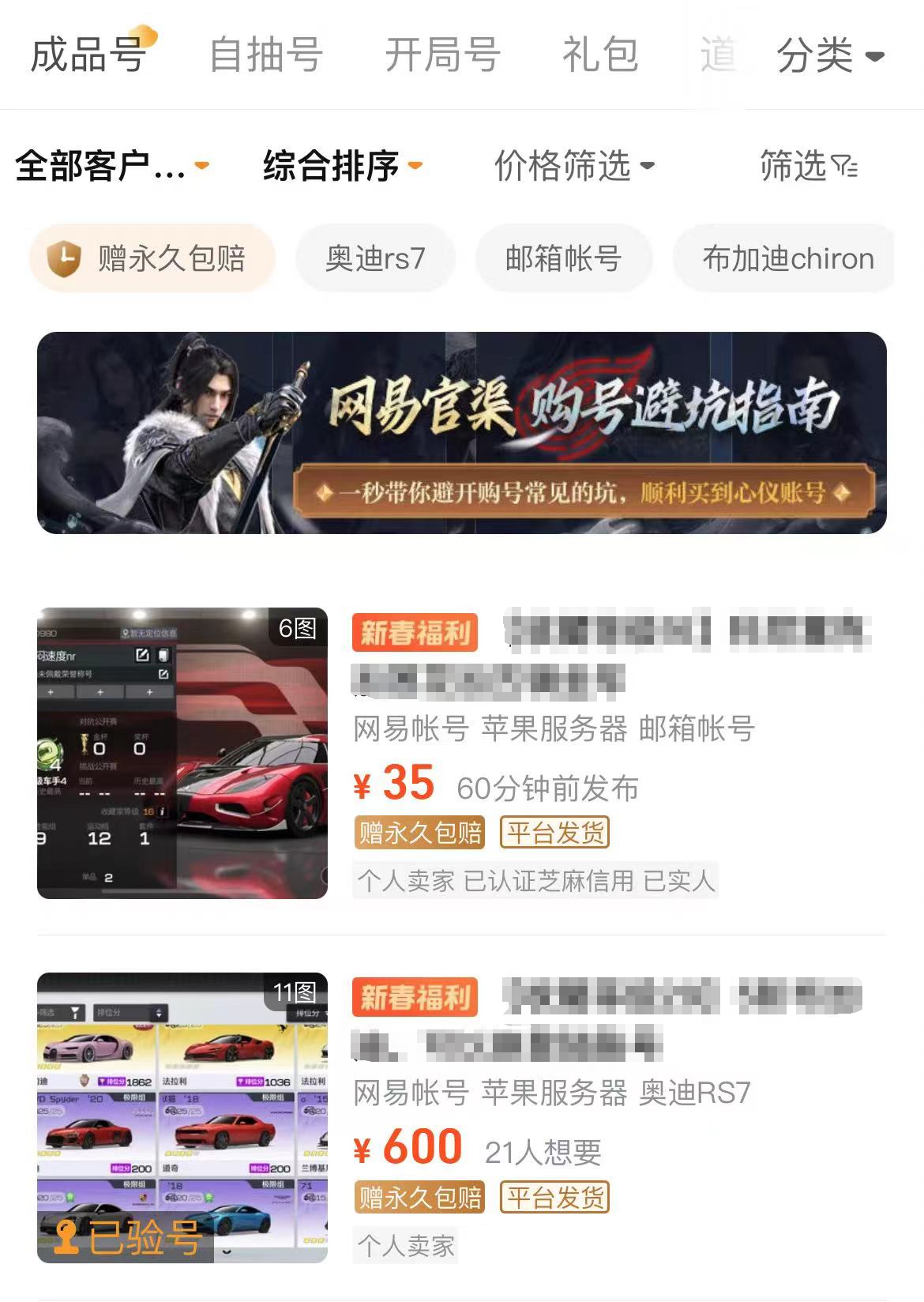Open the 网易官渠 购号避坑指南 banner
The width and height of the screenshot is (924, 1302).
461,433
